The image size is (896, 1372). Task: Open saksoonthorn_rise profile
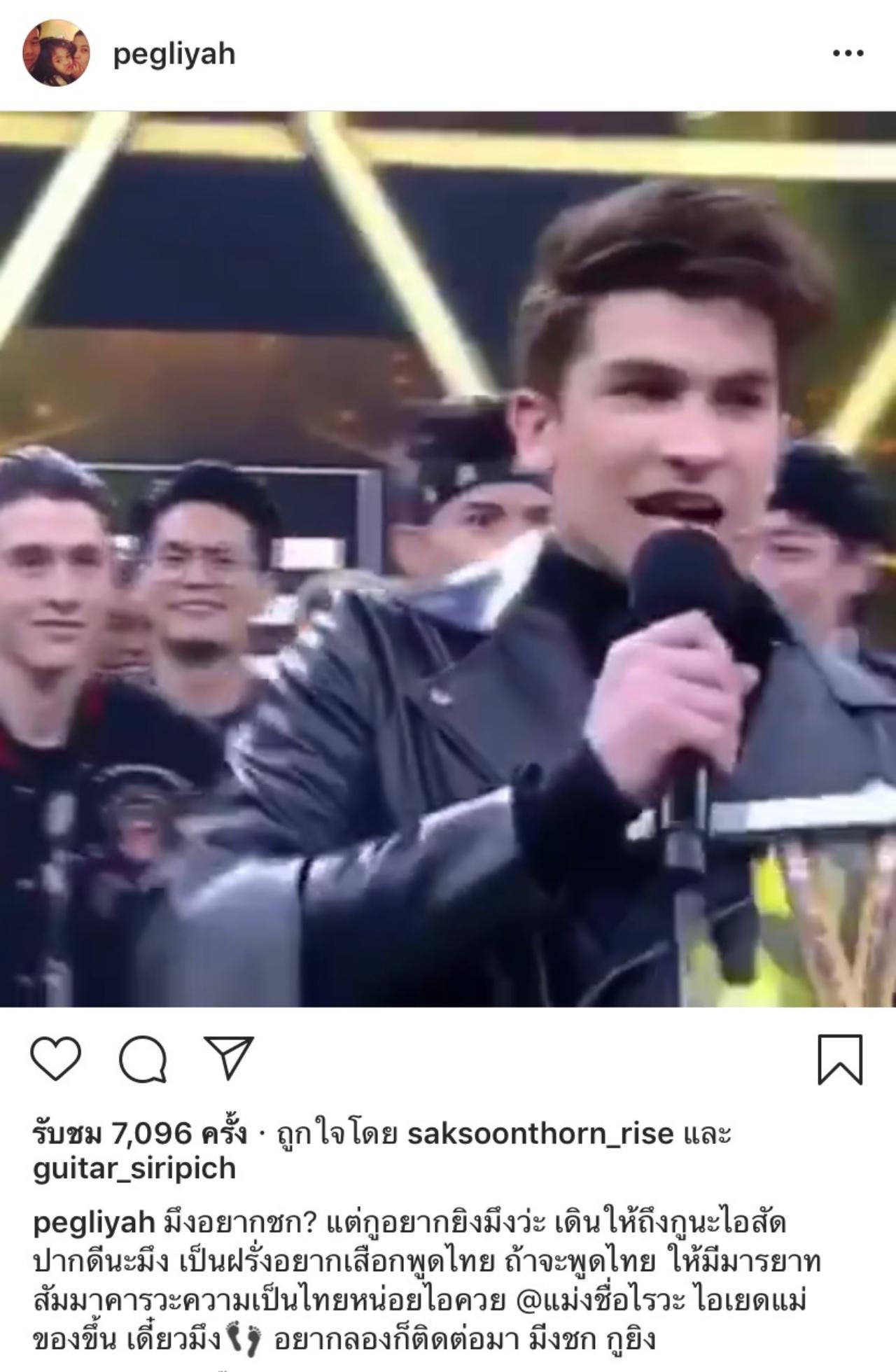click(540, 1133)
